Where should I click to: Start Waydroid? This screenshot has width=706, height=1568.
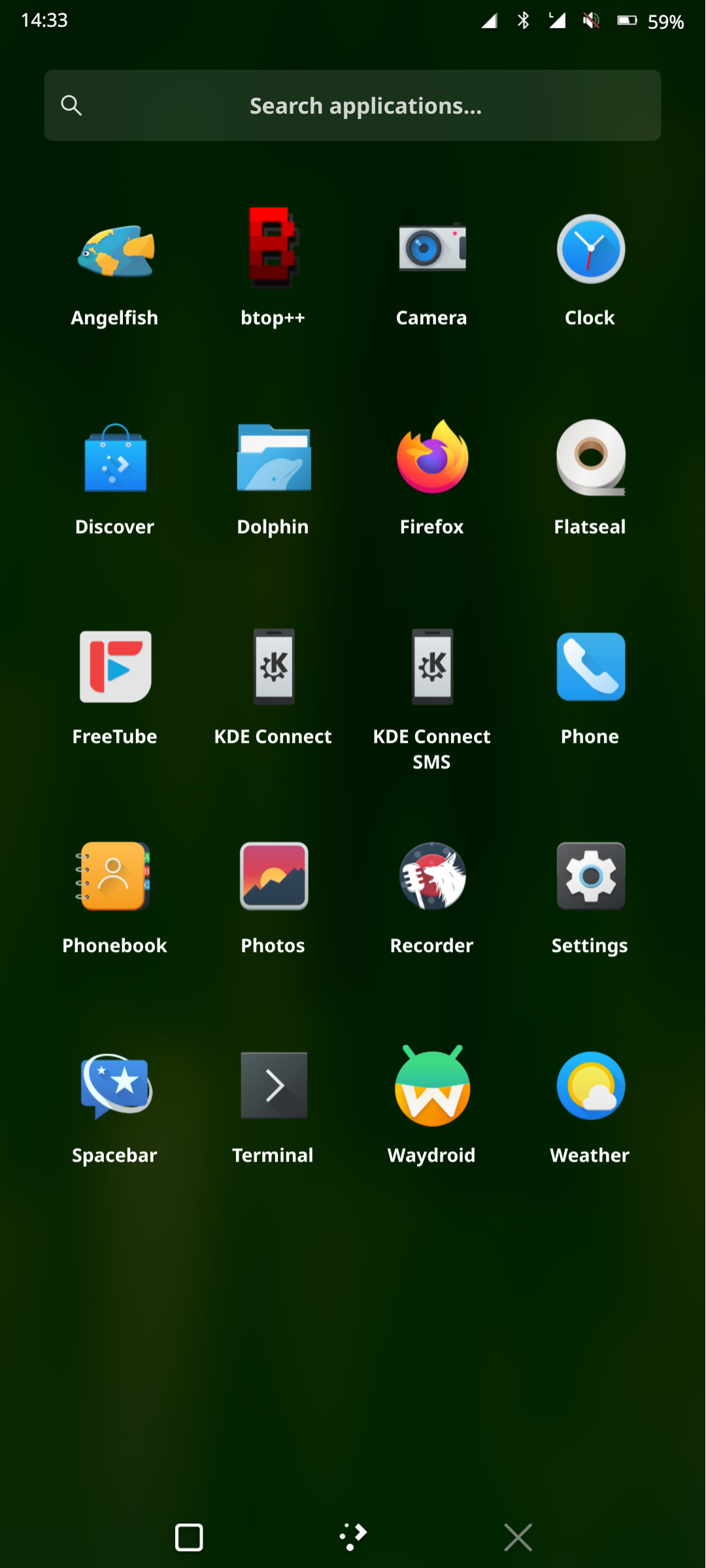pos(431,1086)
